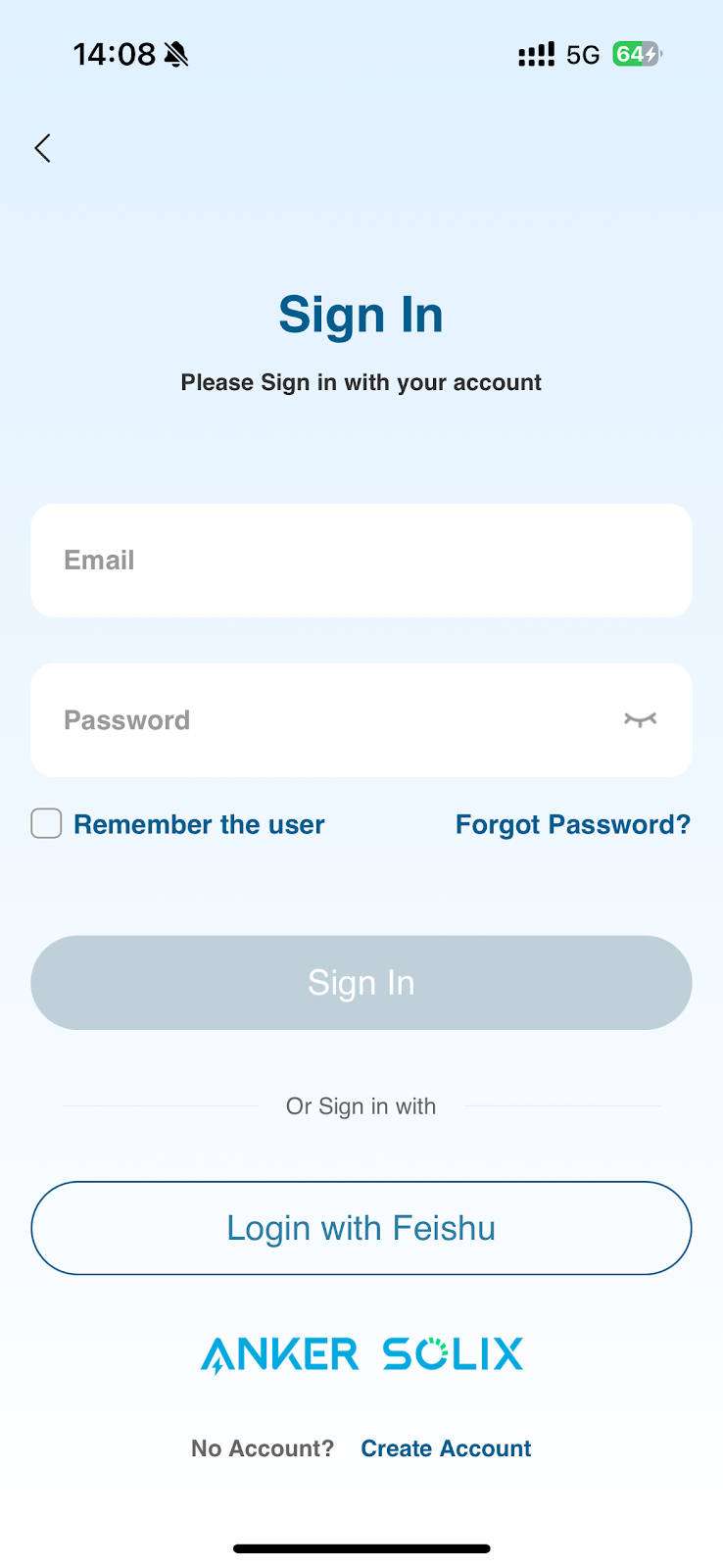The width and height of the screenshot is (723, 1568).
Task: Focus the Password field
Action: (x=323, y=720)
